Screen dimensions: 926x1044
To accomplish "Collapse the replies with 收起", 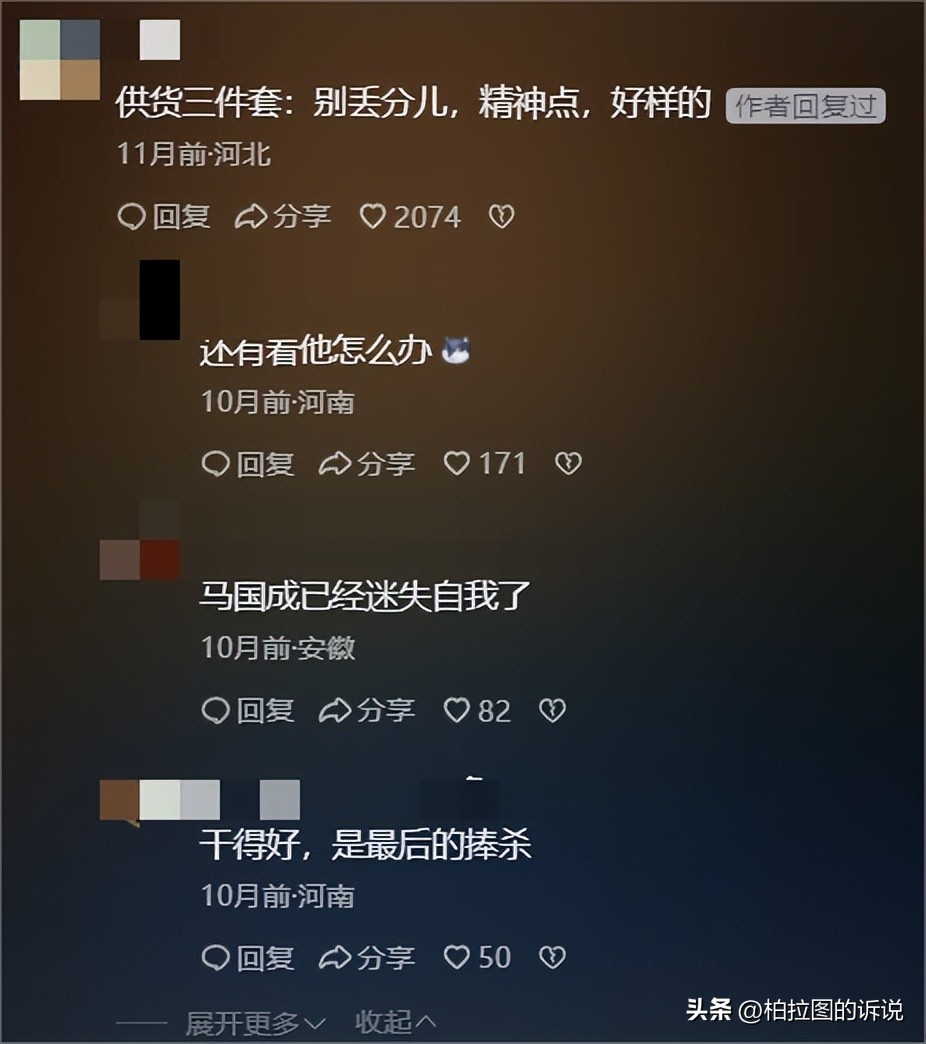I will coord(396,1023).
